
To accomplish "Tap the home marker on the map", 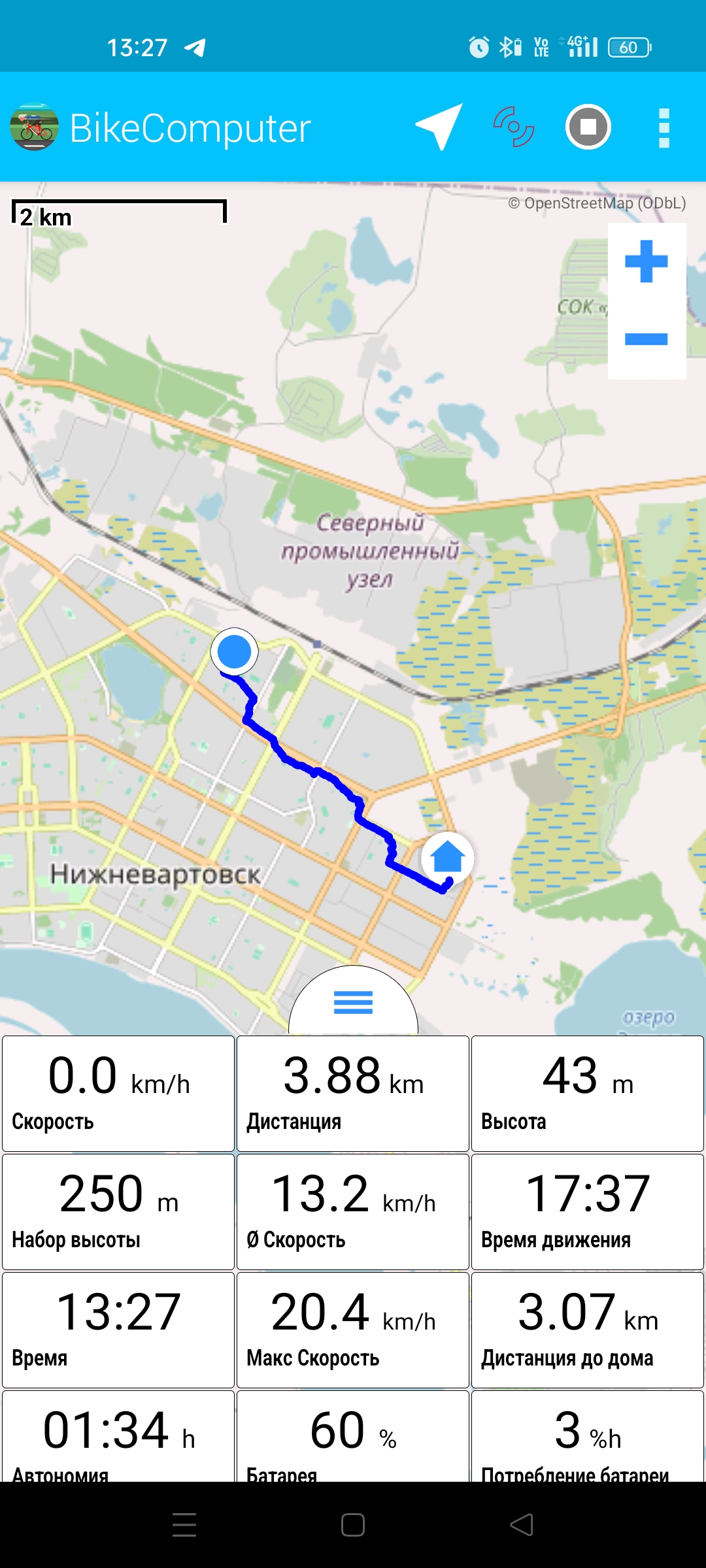I will click(x=448, y=857).
